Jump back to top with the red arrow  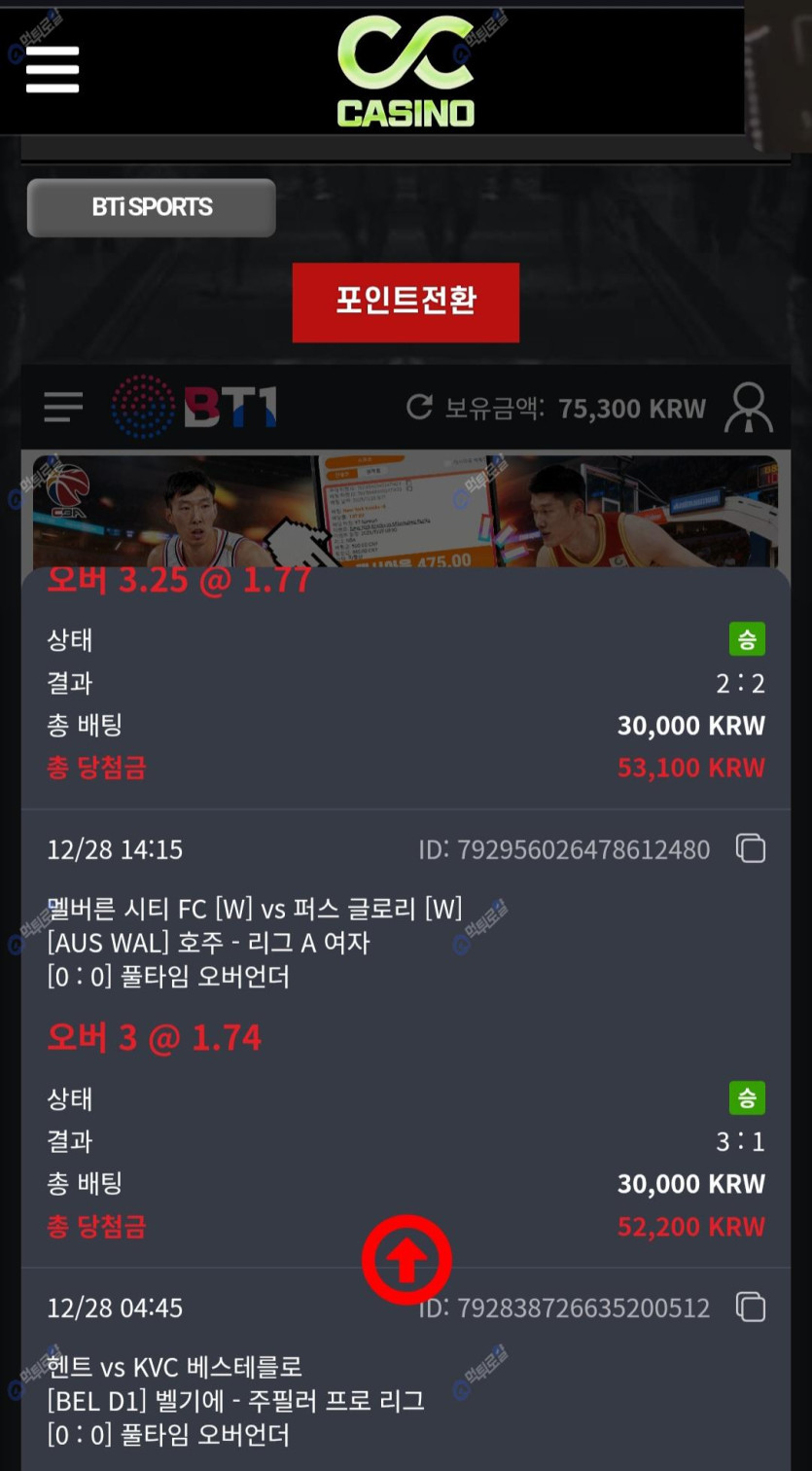coord(407,1260)
